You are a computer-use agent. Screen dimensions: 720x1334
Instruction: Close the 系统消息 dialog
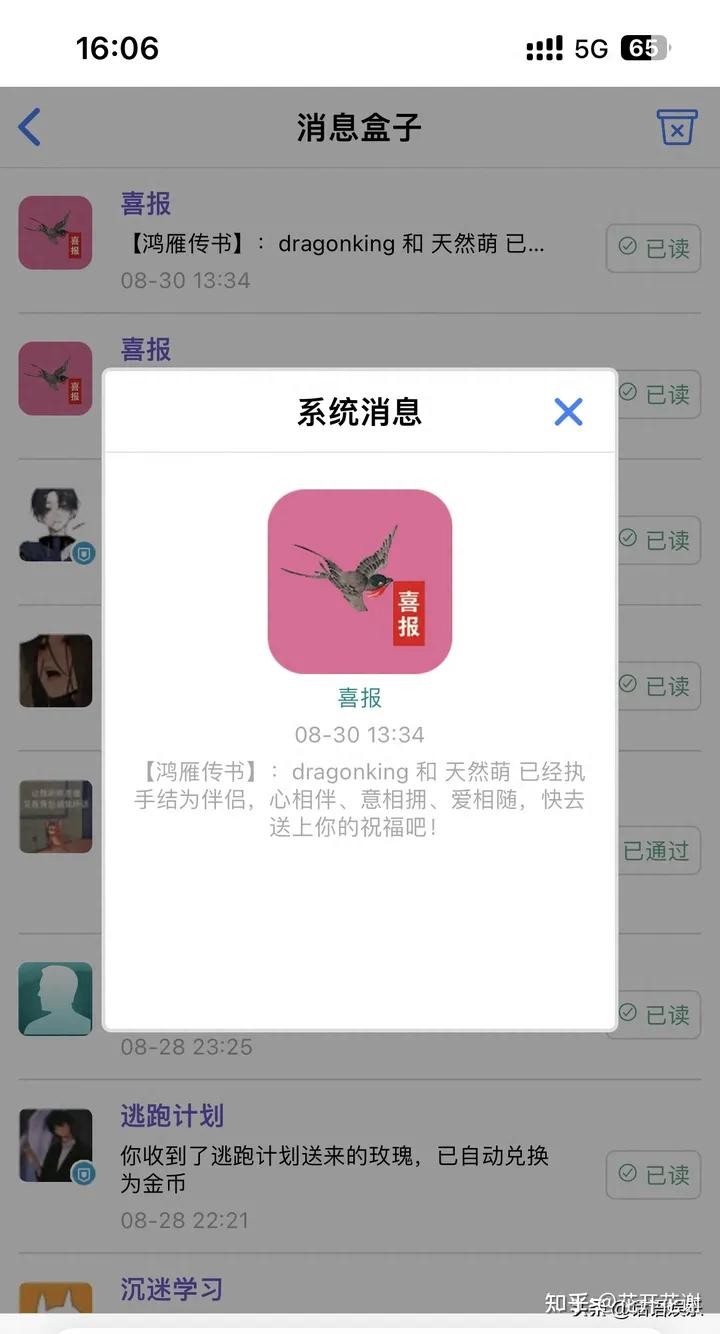568,411
